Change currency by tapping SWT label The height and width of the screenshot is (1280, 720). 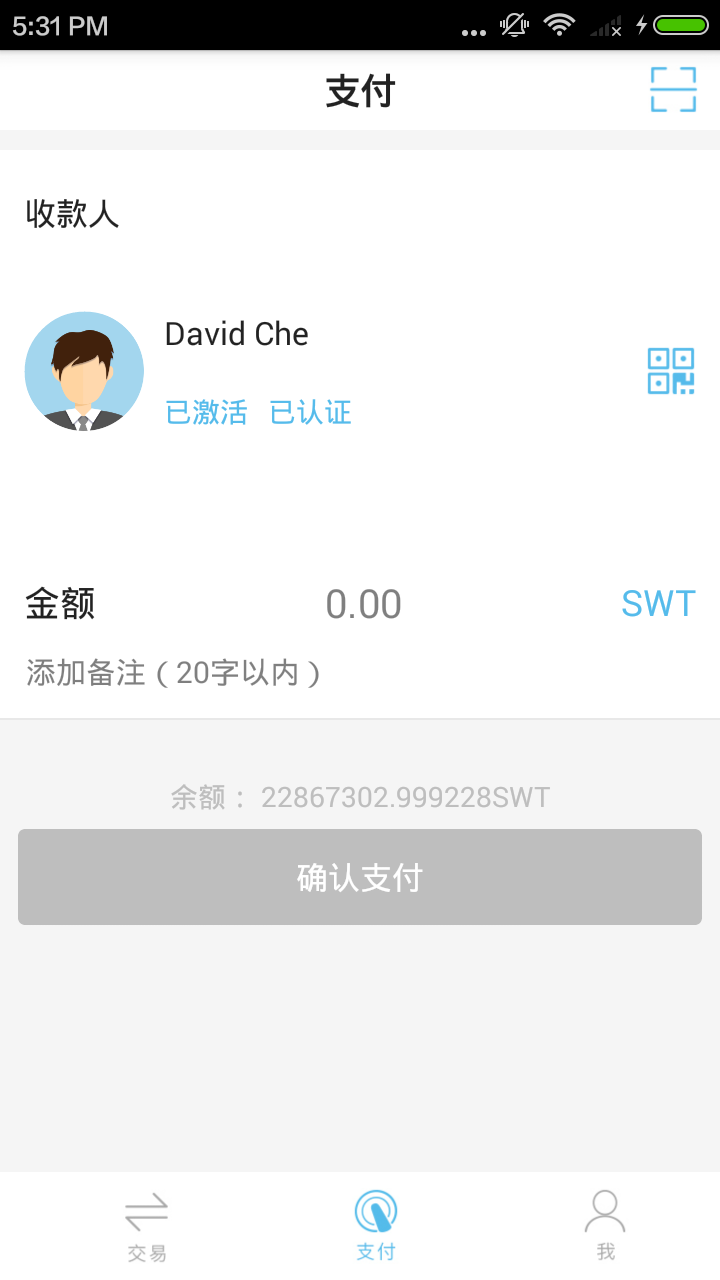pos(658,603)
